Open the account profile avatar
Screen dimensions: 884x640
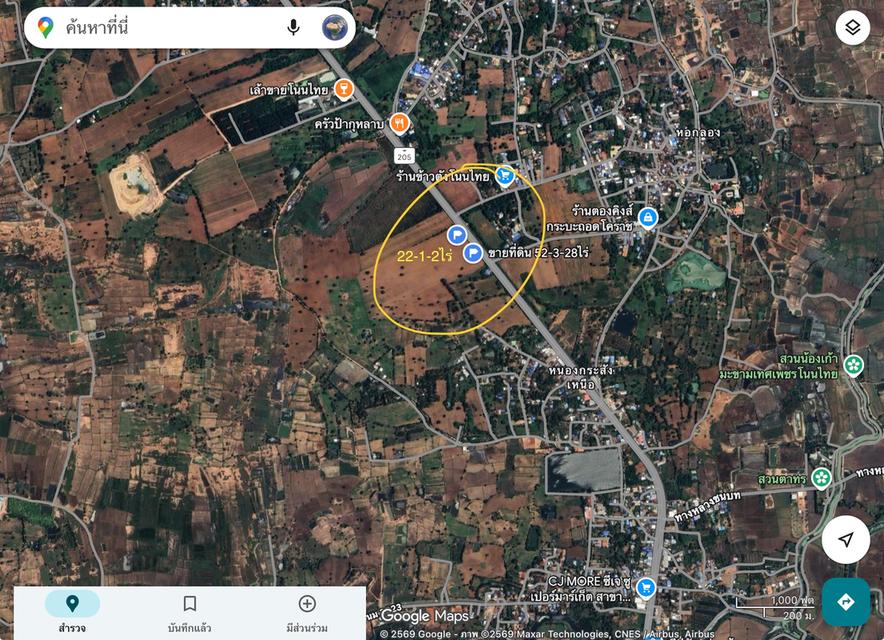334,28
